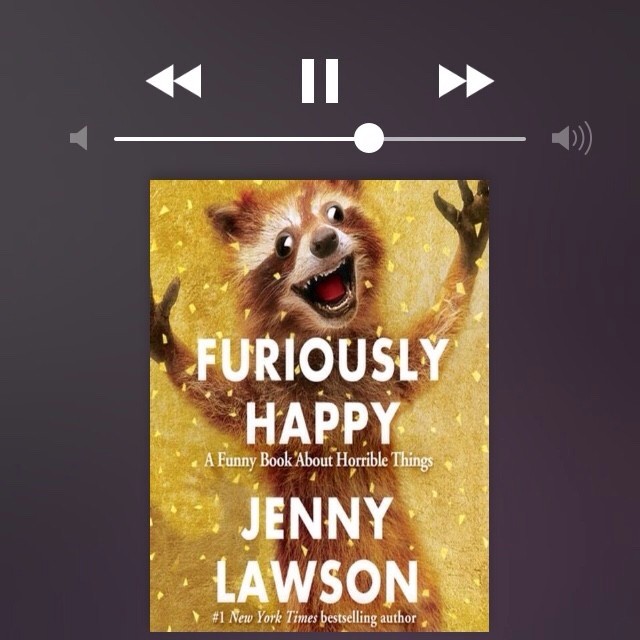Viewport: 640px width, 640px height.
Task: Skip back with the rewind button
Action: [x=174, y=81]
